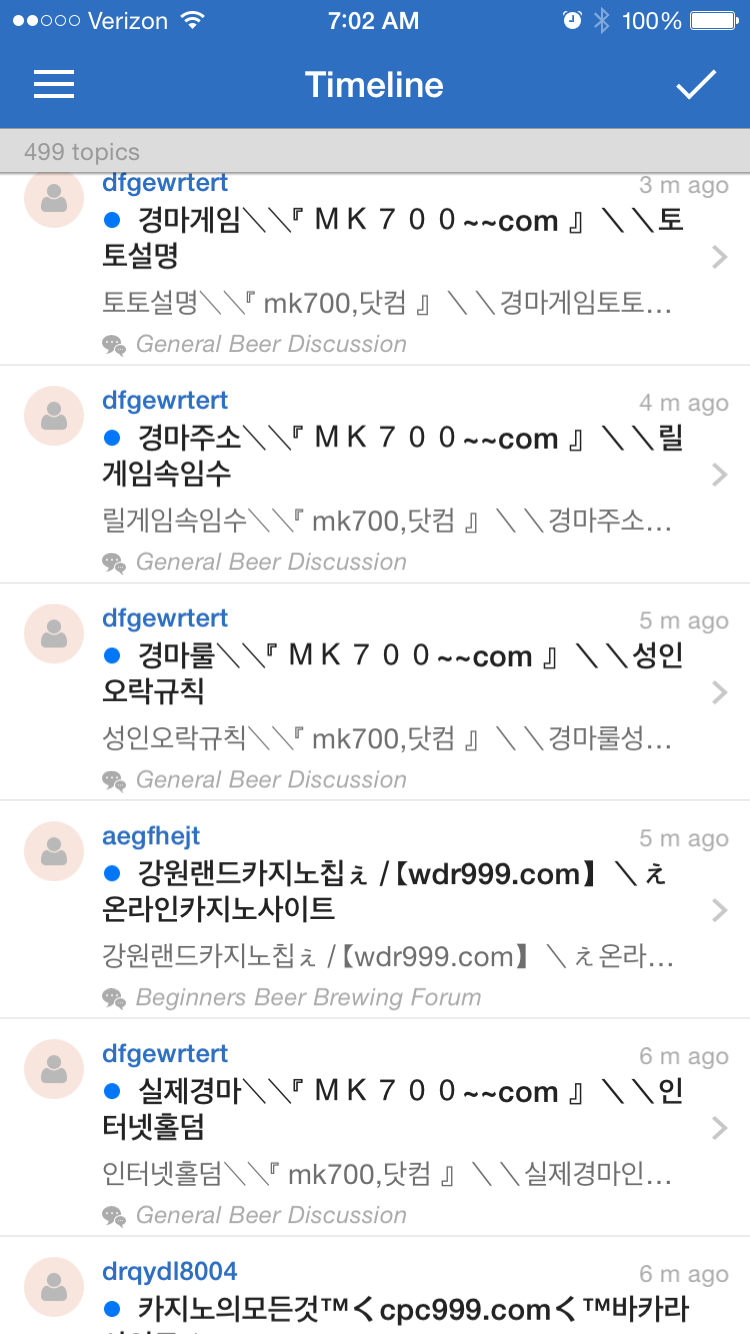Viewport: 750px width, 1334px height.
Task: Open the topic starting with 경마주소
Action: tap(375, 475)
